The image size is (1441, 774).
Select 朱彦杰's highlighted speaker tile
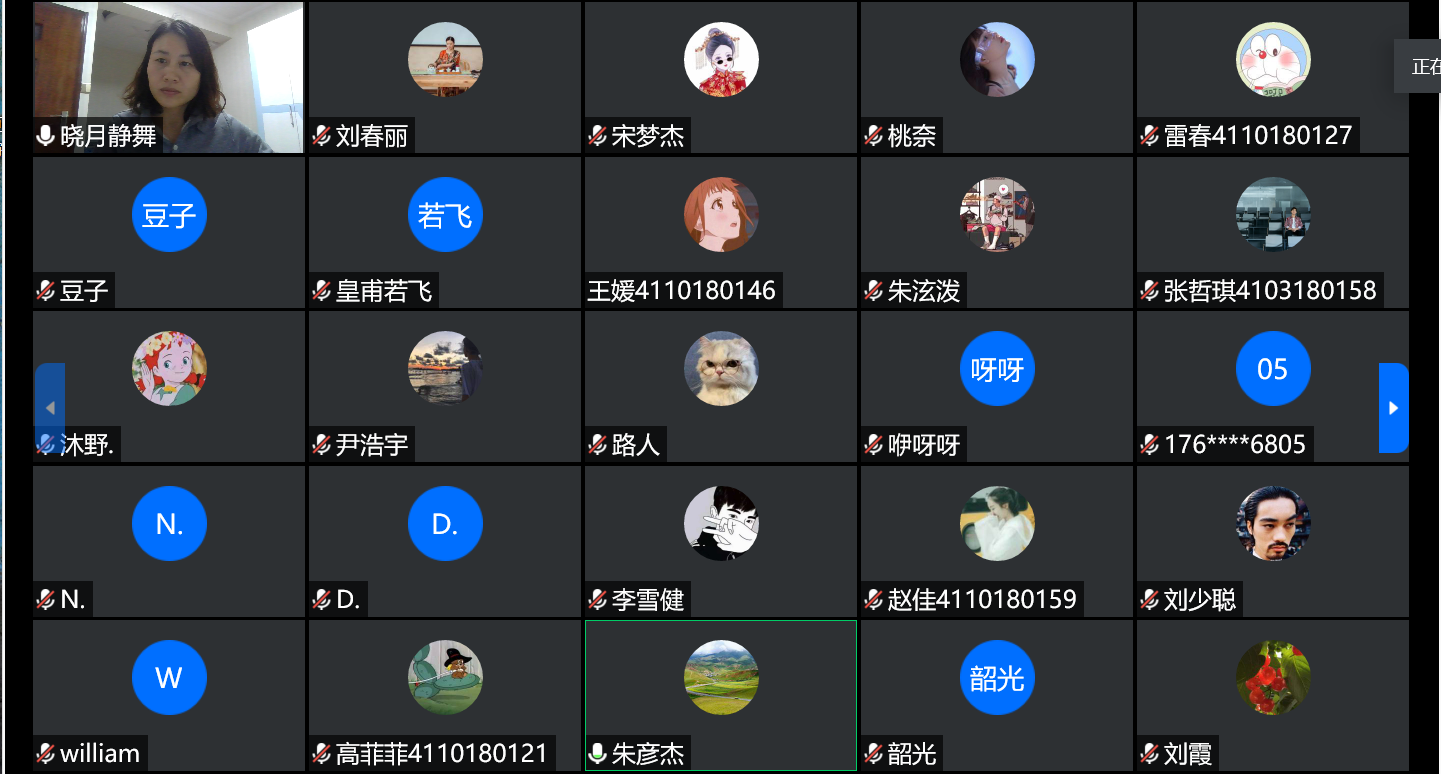tap(721, 695)
